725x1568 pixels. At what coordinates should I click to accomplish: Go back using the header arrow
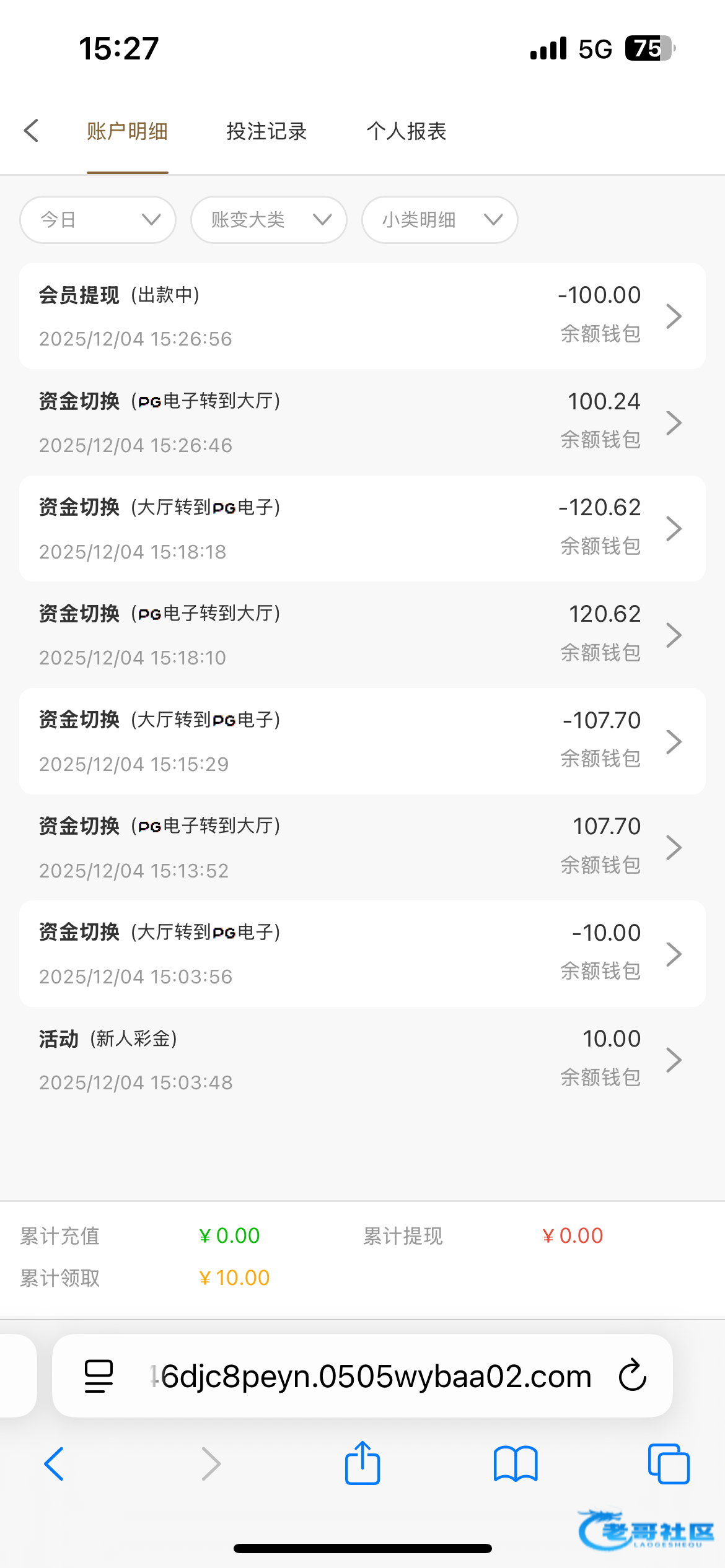point(32,131)
